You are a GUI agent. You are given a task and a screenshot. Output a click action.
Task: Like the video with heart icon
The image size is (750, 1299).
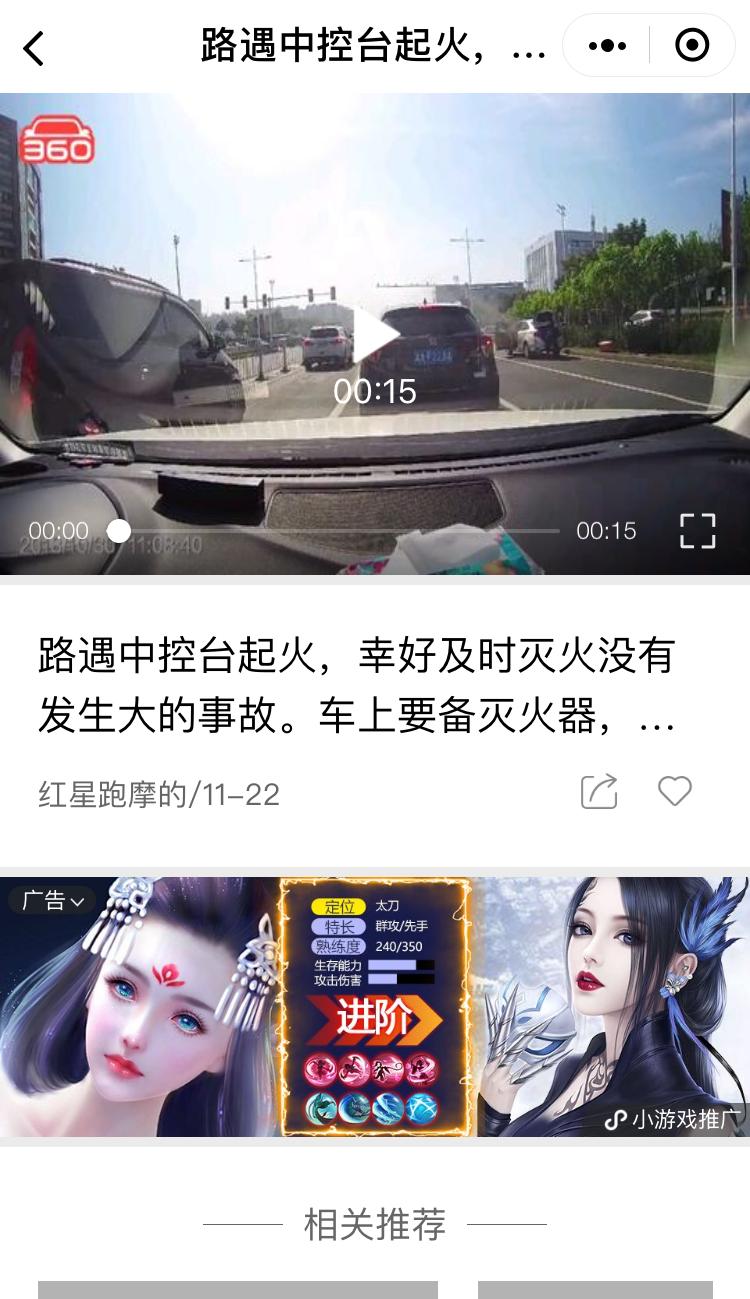coord(675,791)
